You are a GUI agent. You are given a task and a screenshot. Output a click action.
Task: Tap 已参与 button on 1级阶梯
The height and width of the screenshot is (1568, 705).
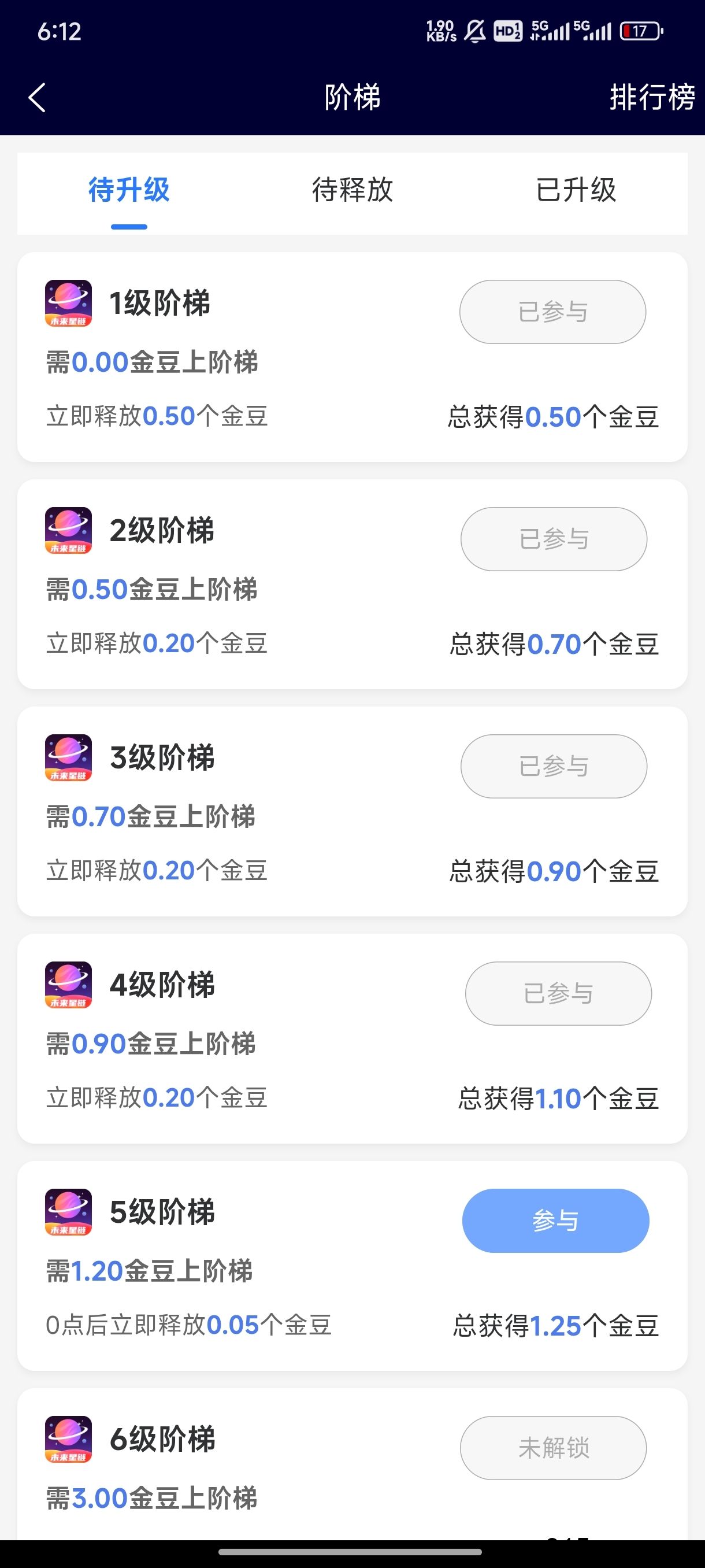[552, 312]
